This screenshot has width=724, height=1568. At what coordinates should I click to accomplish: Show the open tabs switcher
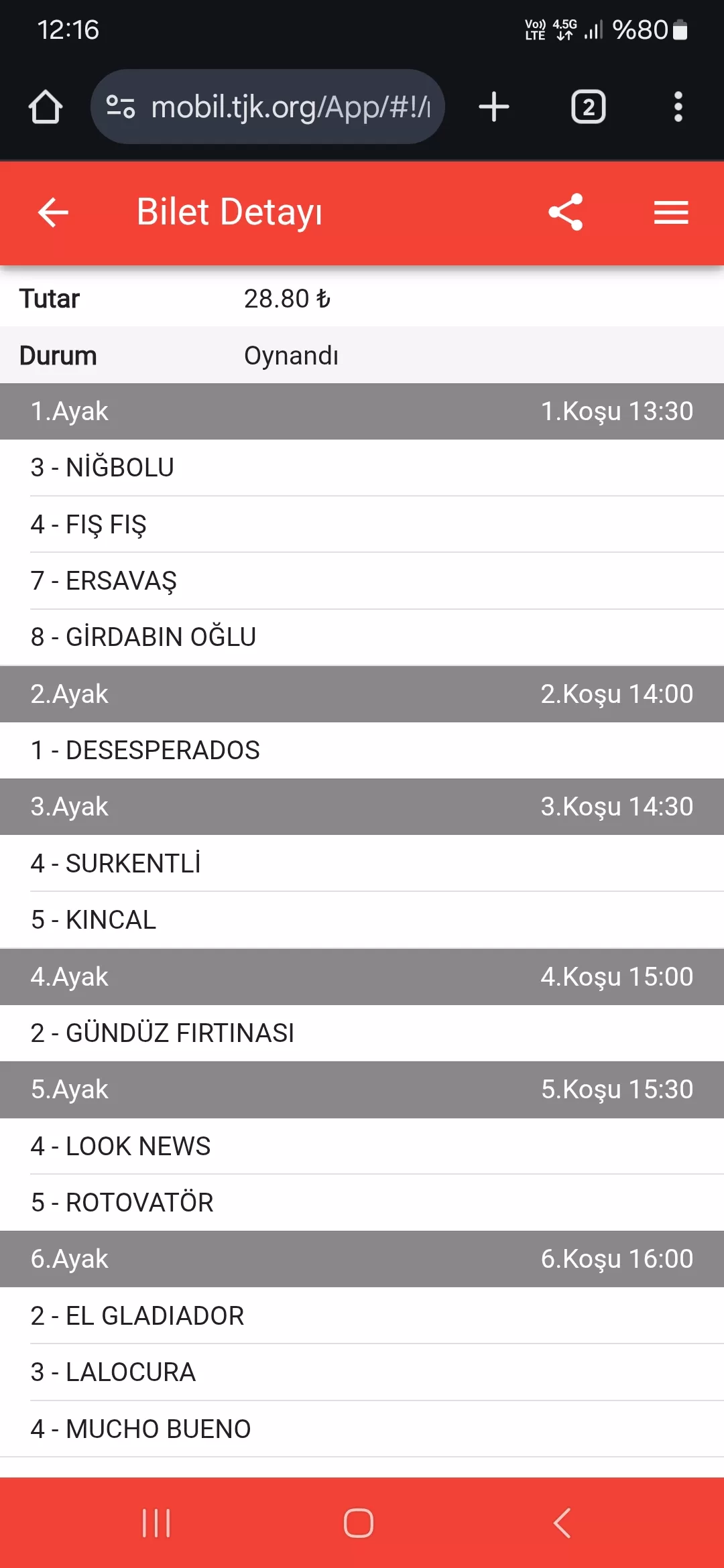[588, 107]
